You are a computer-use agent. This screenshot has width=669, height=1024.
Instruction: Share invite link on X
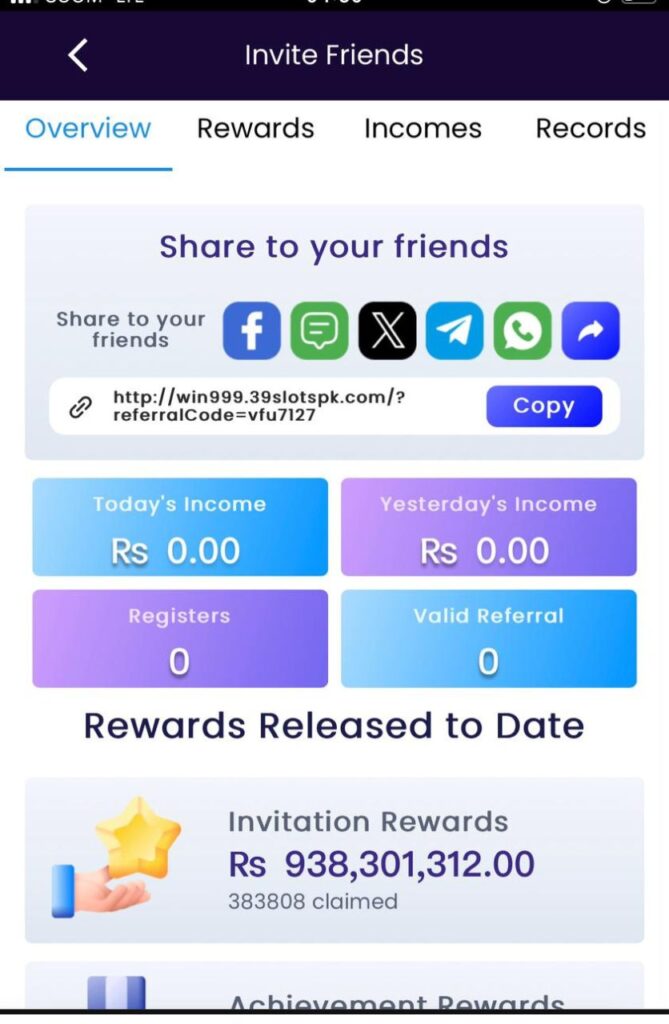click(x=387, y=331)
